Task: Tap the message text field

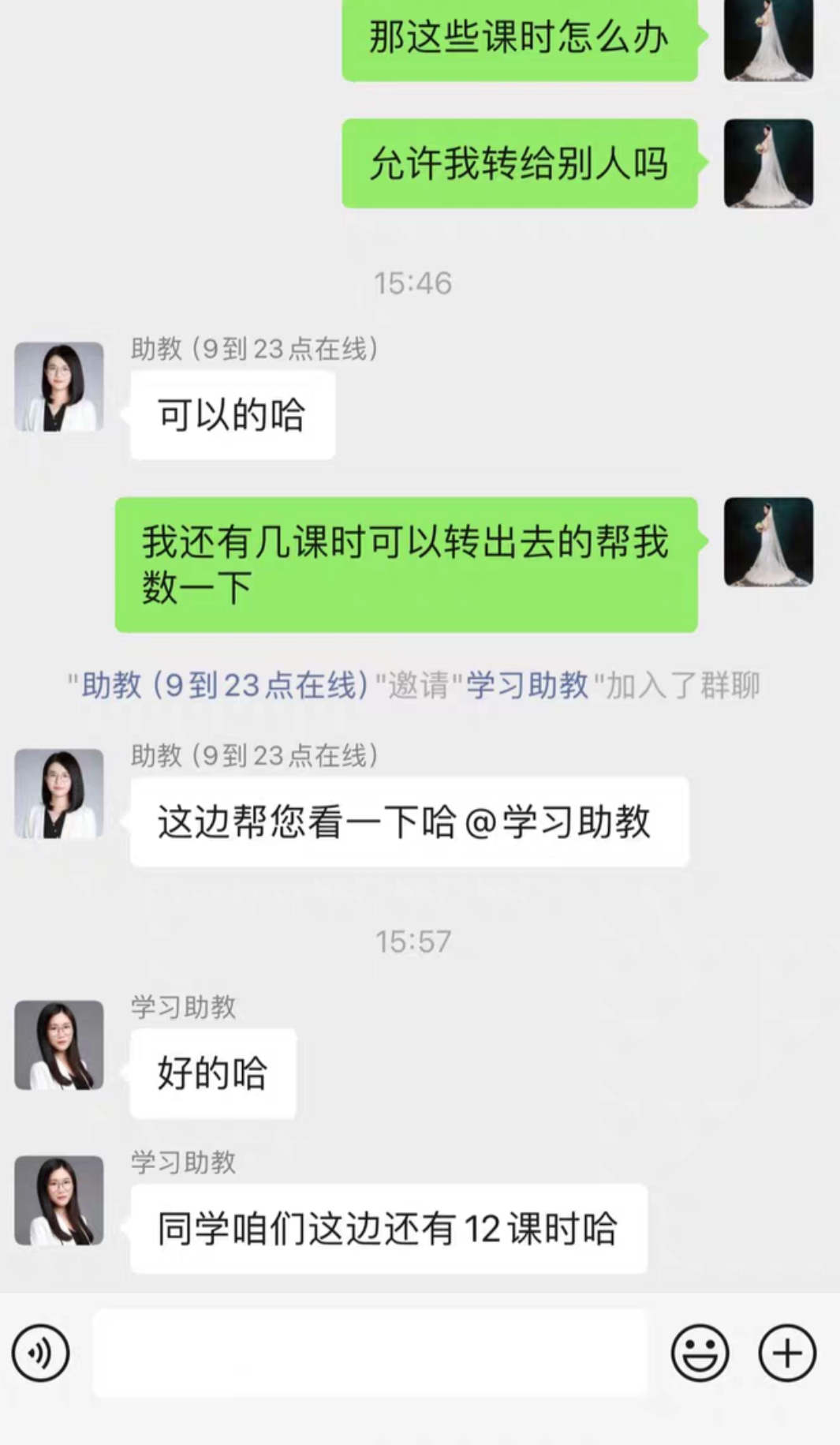Action: point(370,1353)
